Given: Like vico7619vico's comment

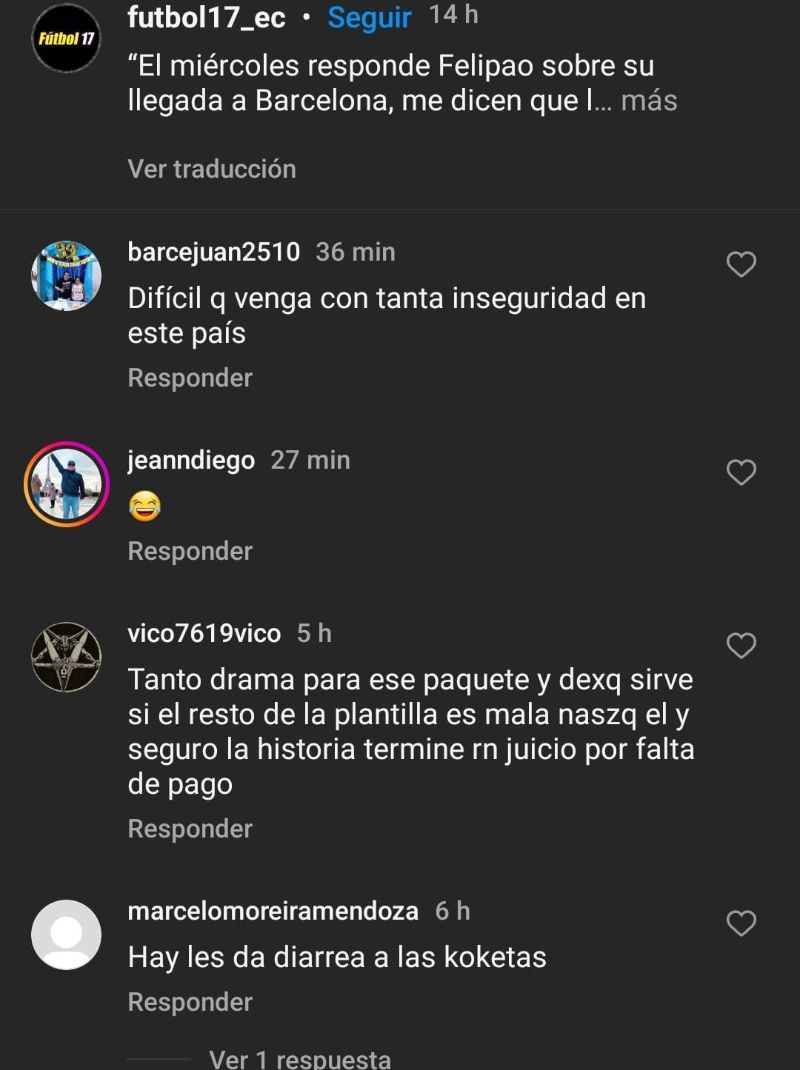Looking at the screenshot, I should coord(741,646).
